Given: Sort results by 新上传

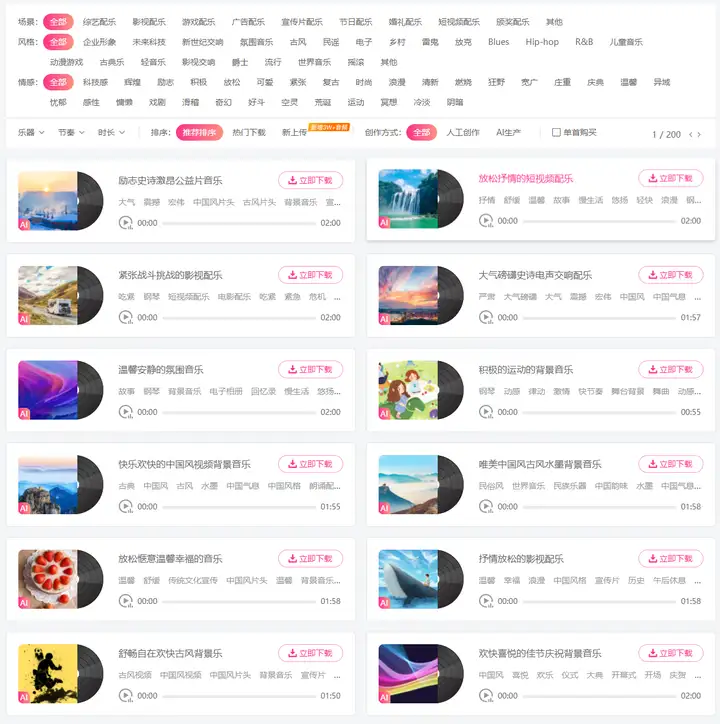Looking at the screenshot, I should 294,132.
